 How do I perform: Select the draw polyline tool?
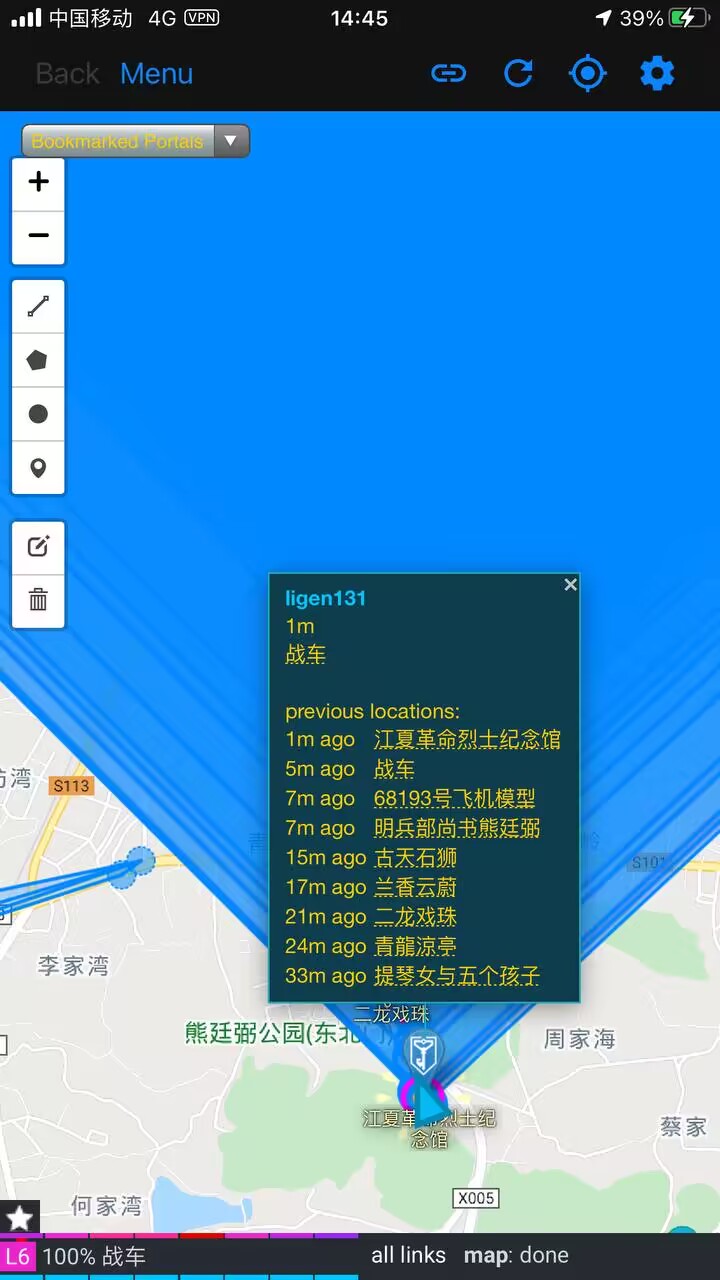click(38, 307)
